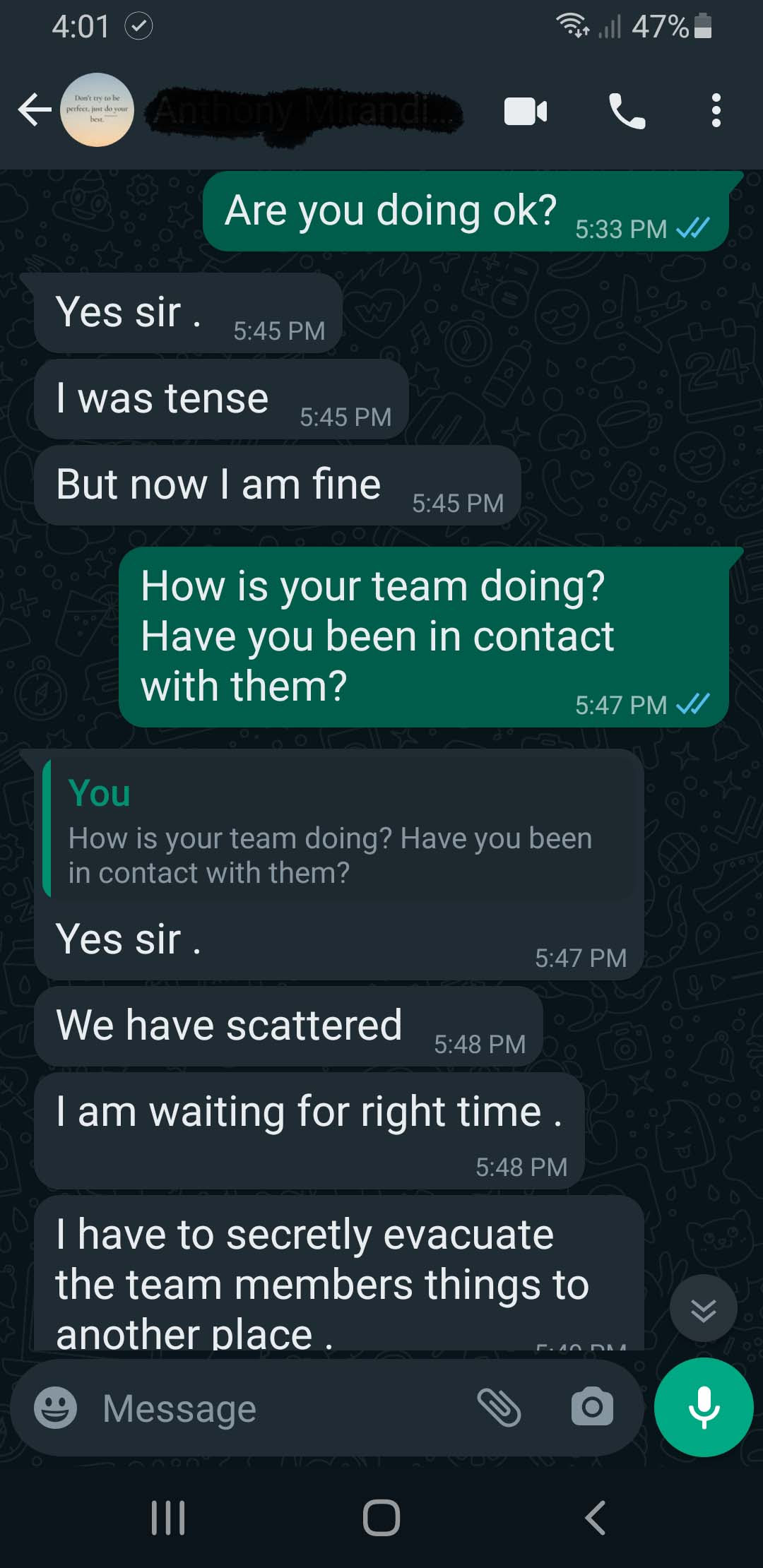Open the attachment paperclip menu

pyautogui.click(x=499, y=1408)
